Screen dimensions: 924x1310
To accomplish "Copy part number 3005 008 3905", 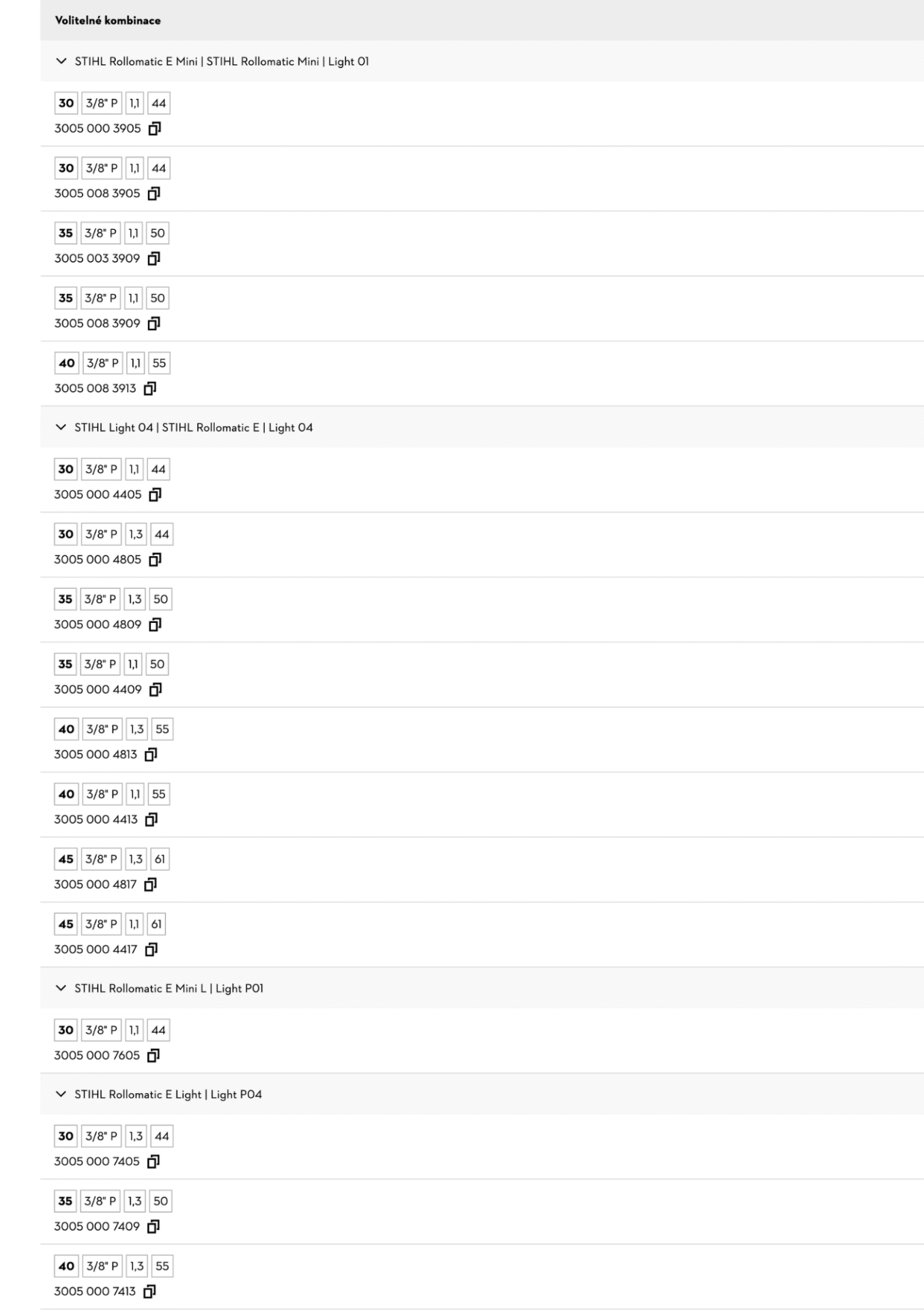I will (x=154, y=194).
